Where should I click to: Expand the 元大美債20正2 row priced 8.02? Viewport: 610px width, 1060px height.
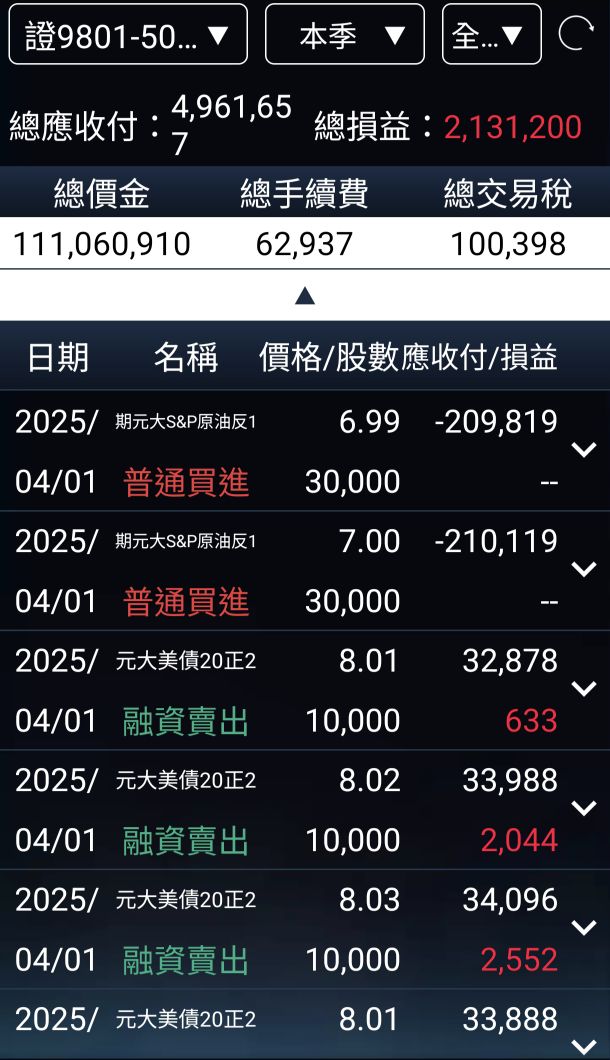tap(583, 808)
